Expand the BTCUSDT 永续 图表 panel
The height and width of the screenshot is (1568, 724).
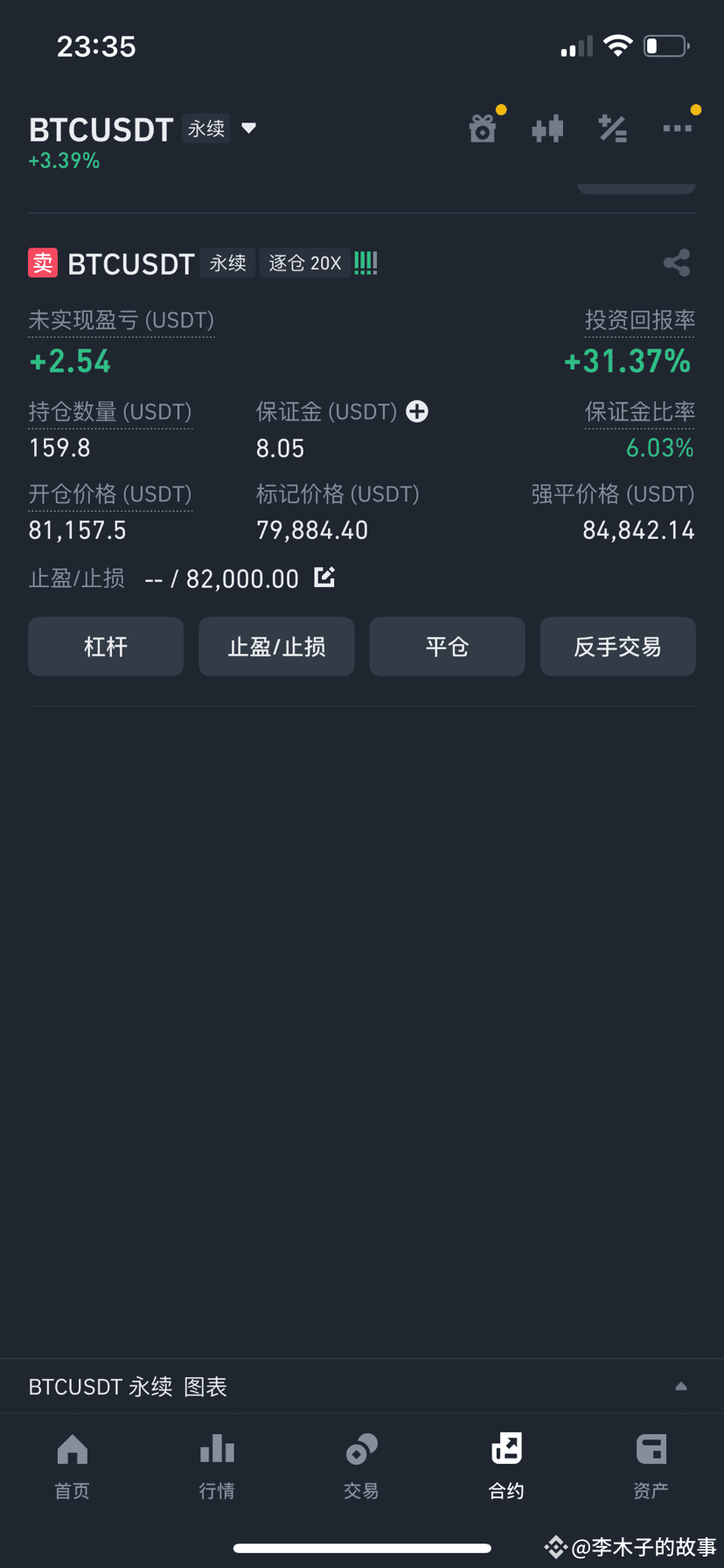click(680, 1386)
